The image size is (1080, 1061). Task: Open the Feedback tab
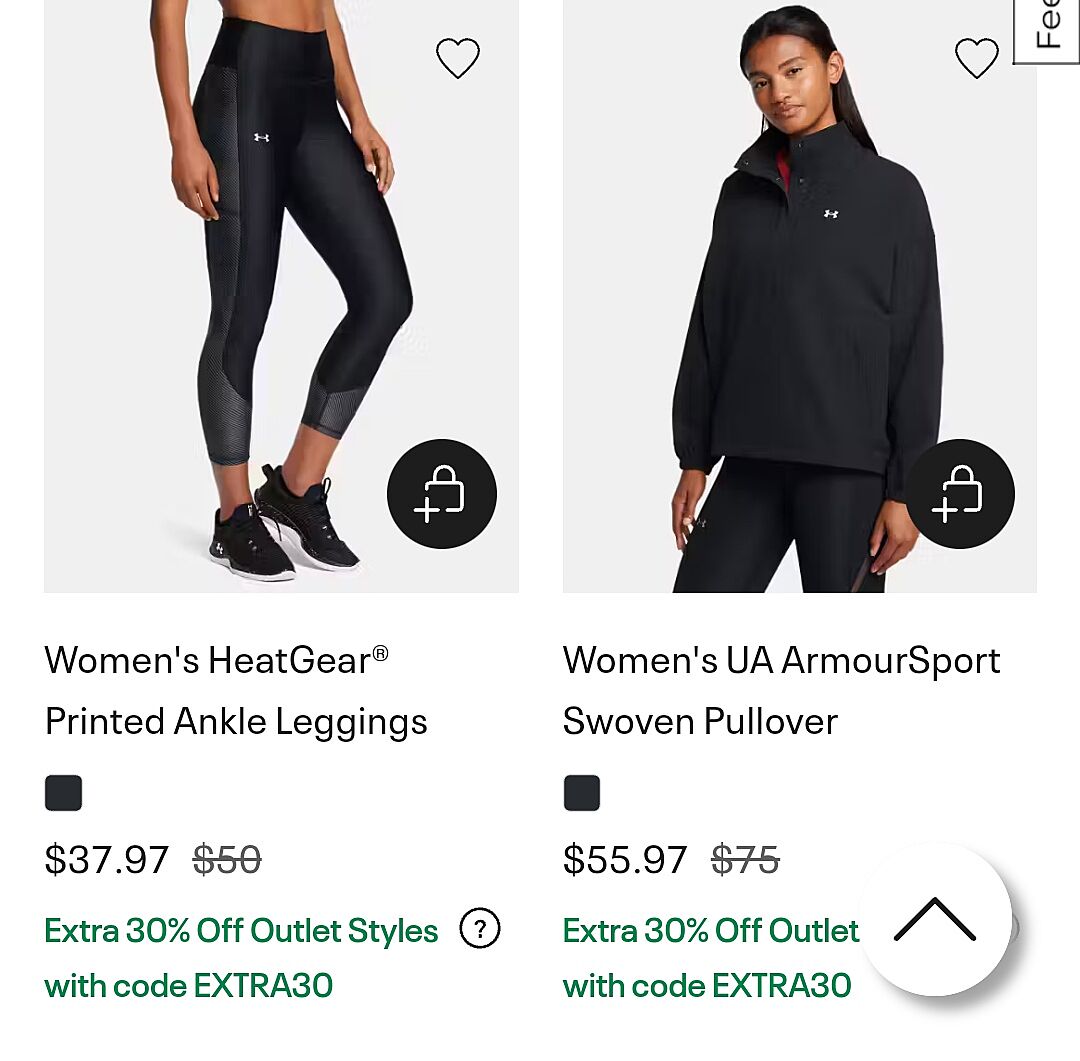coord(1048,28)
